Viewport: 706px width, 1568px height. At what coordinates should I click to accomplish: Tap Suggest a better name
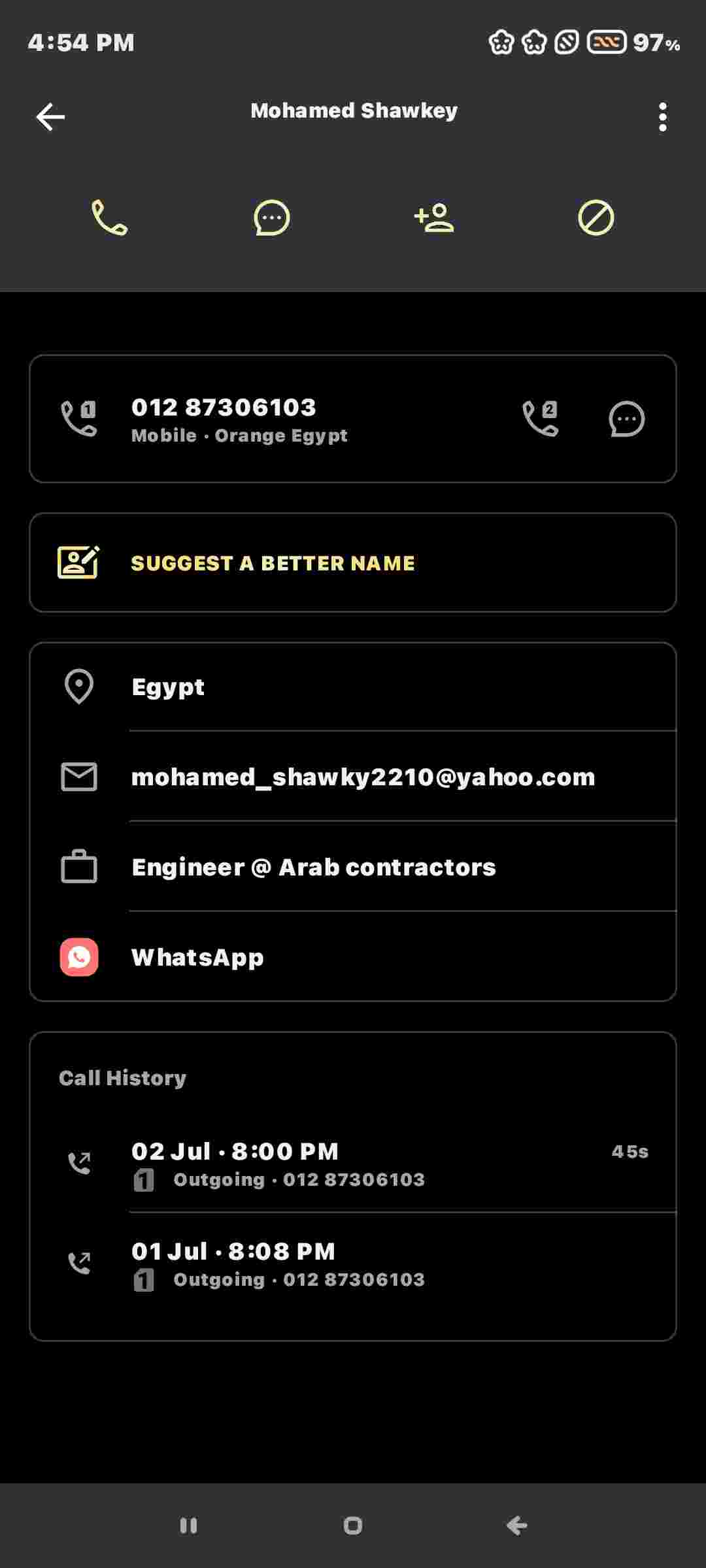click(x=353, y=563)
